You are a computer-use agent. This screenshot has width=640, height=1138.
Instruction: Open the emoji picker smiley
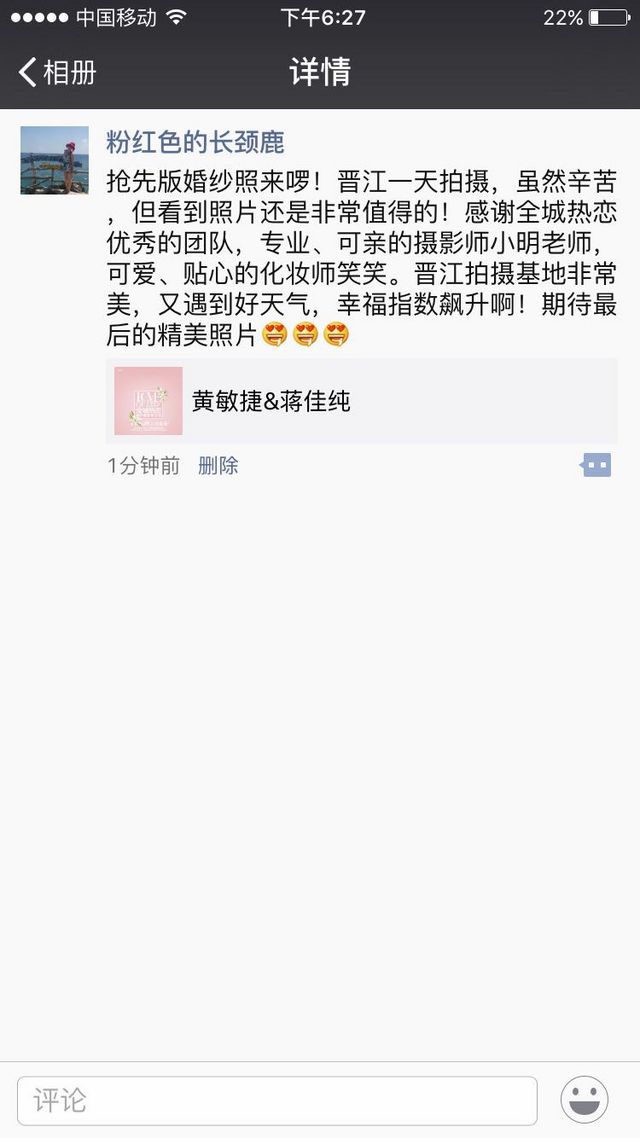584,1100
